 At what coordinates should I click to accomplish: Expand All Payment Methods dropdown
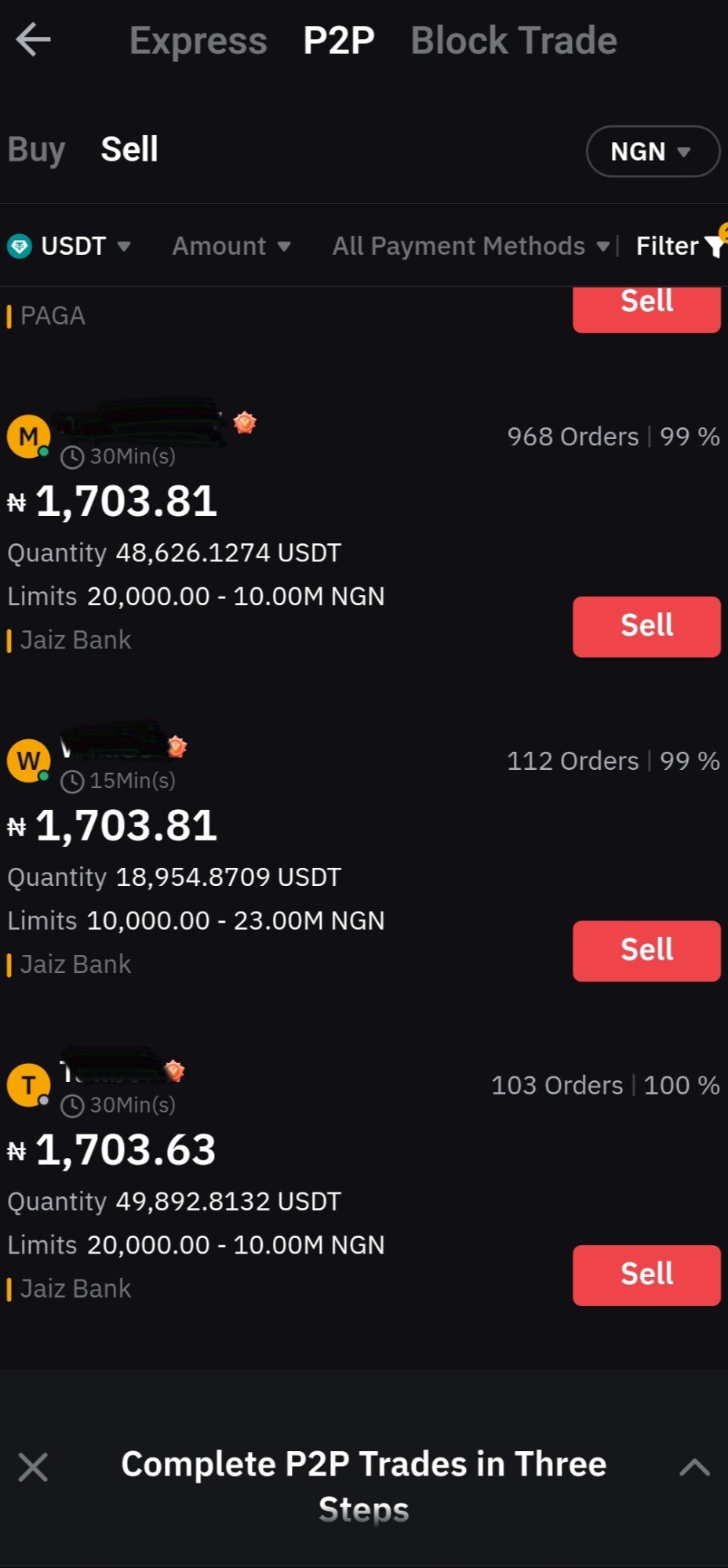coord(471,246)
